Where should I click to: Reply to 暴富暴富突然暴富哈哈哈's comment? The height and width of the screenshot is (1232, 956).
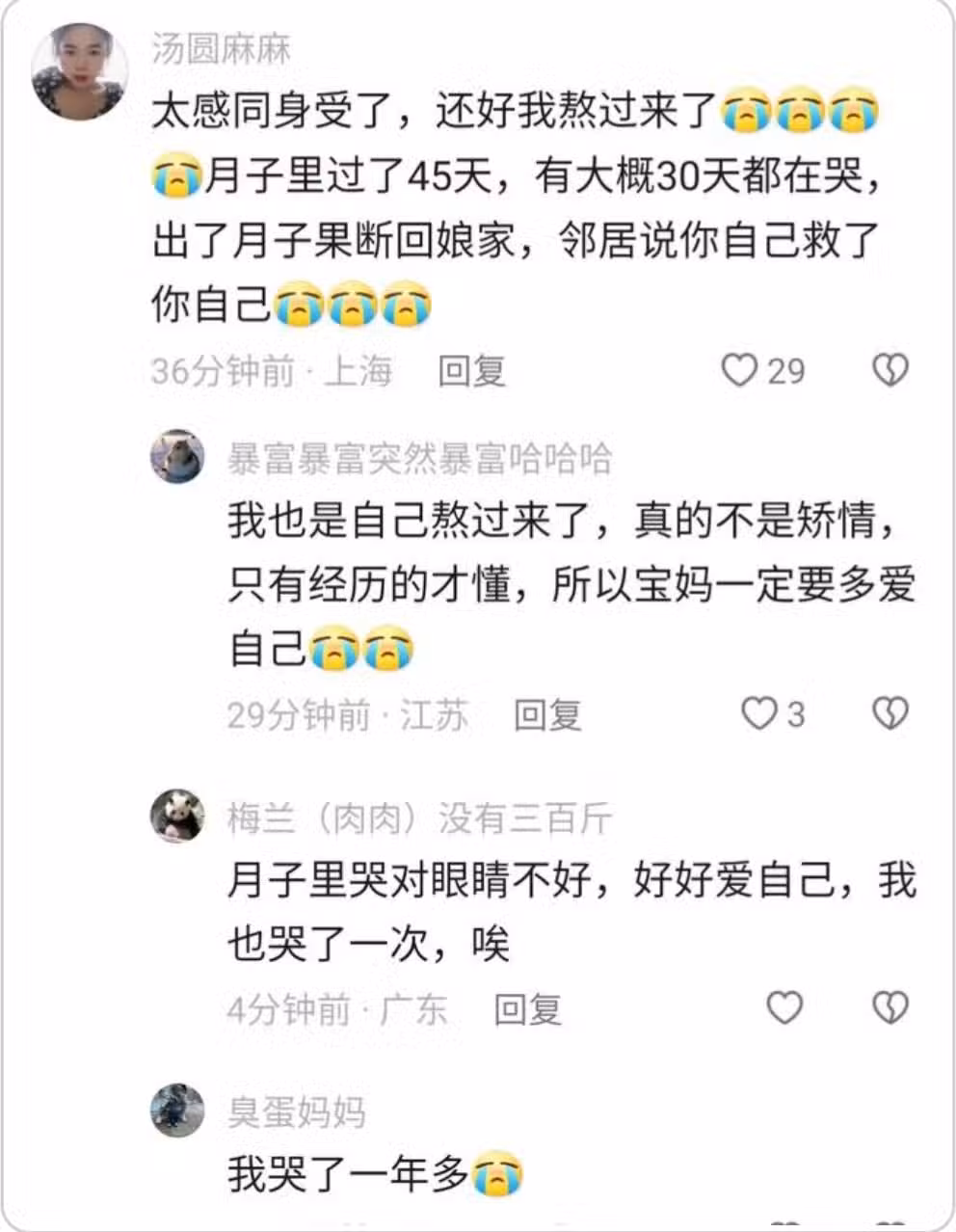coord(547,715)
